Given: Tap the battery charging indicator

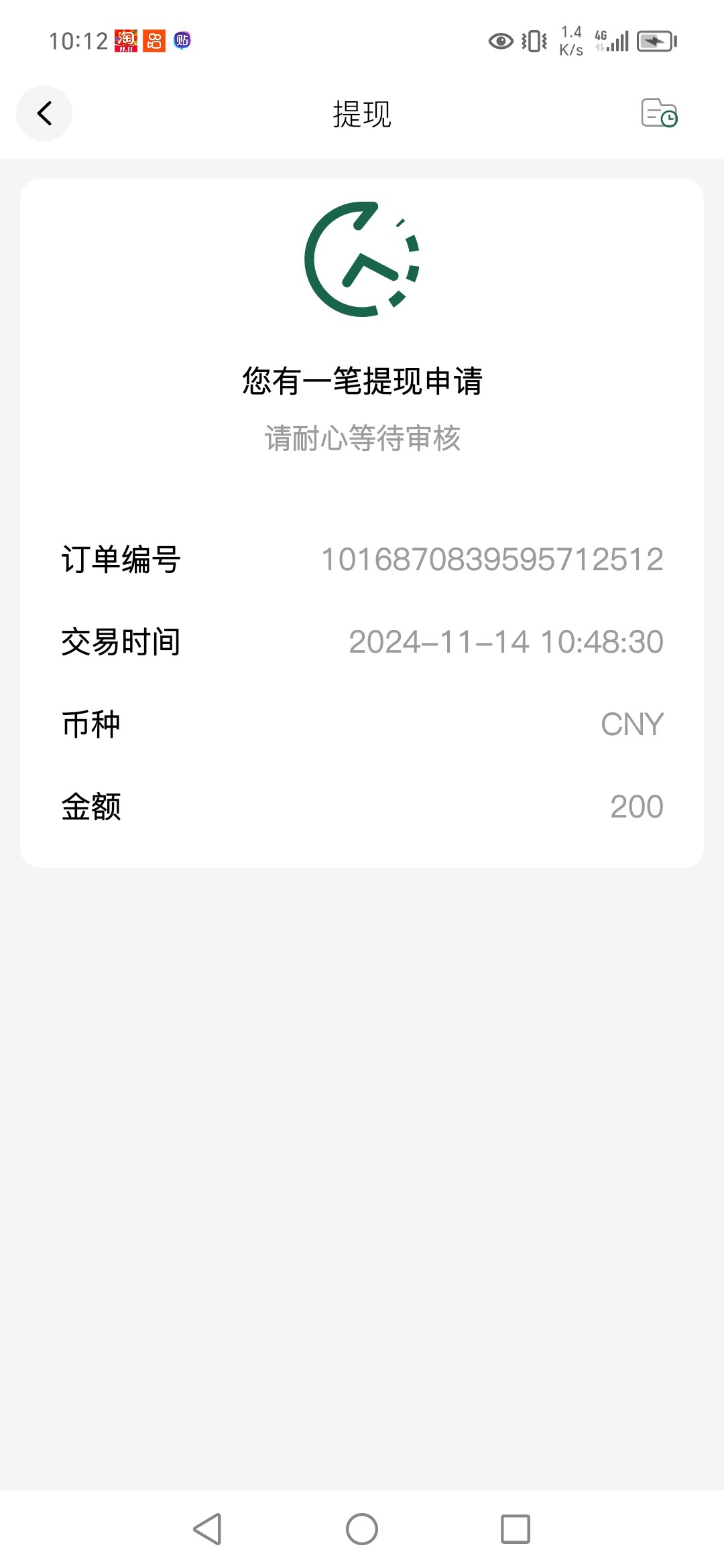Looking at the screenshot, I should (655, 41).
